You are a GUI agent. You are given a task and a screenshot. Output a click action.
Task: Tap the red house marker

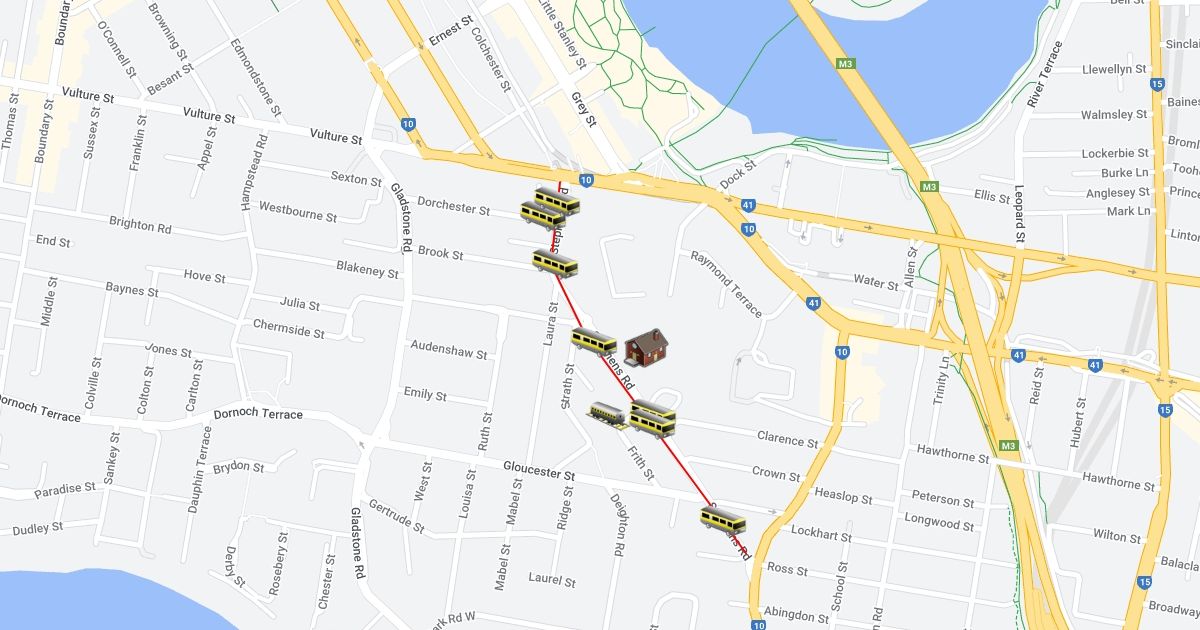[x=646, y=347]
